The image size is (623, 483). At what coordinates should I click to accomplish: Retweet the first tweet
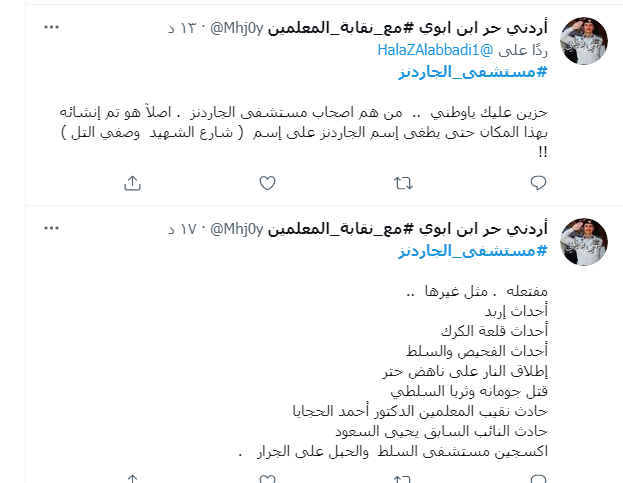click(402, 183)
